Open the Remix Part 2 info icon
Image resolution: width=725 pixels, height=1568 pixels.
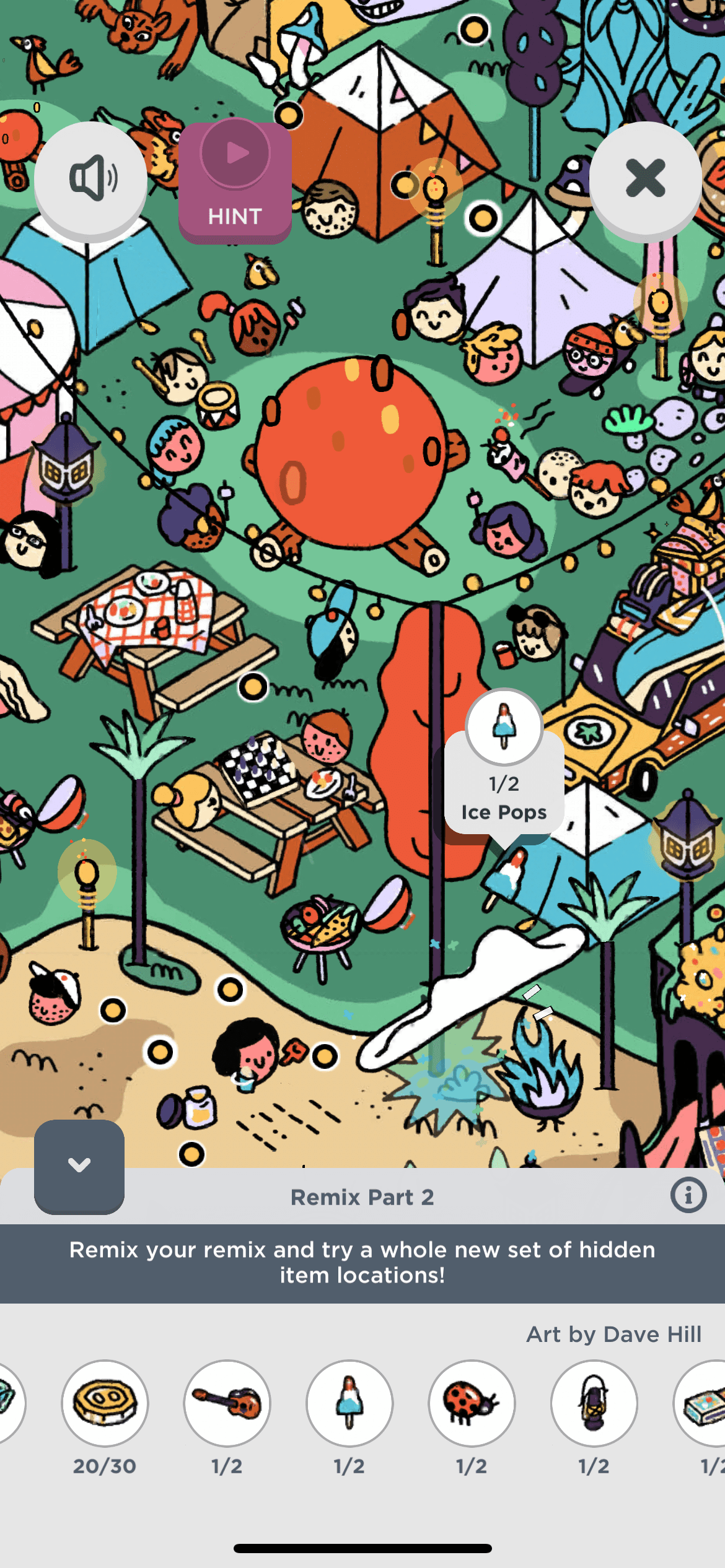coord(688,1195)
